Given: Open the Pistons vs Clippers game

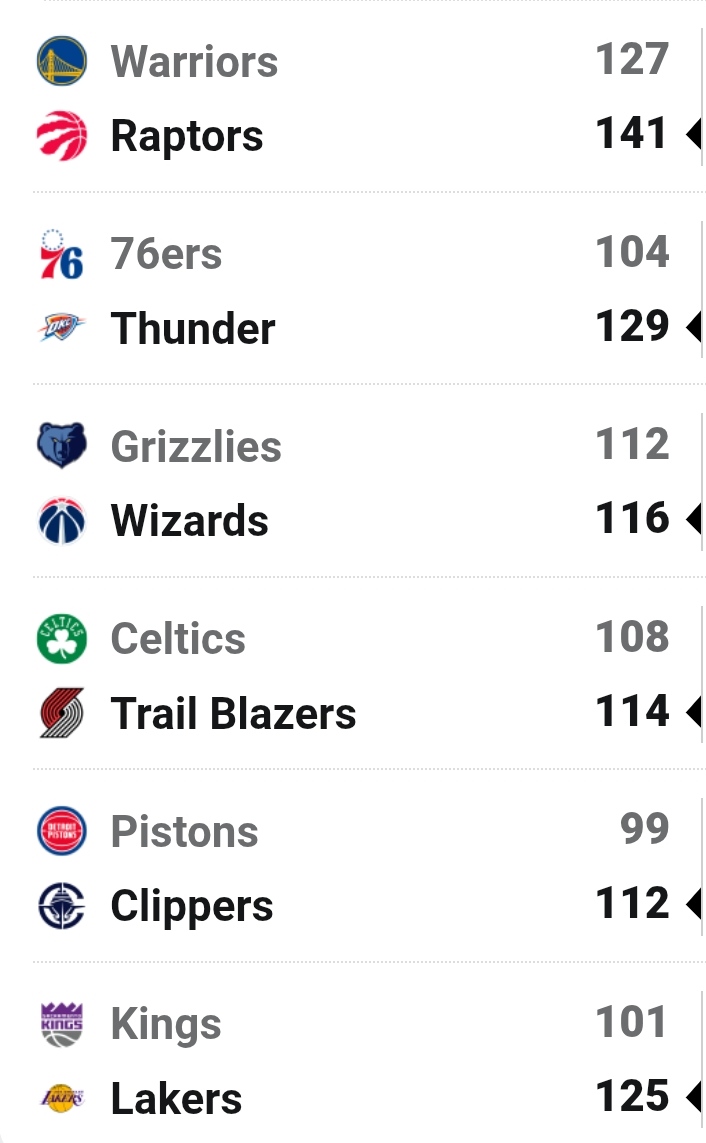Looking at the screenshot, I should [352, 868].
